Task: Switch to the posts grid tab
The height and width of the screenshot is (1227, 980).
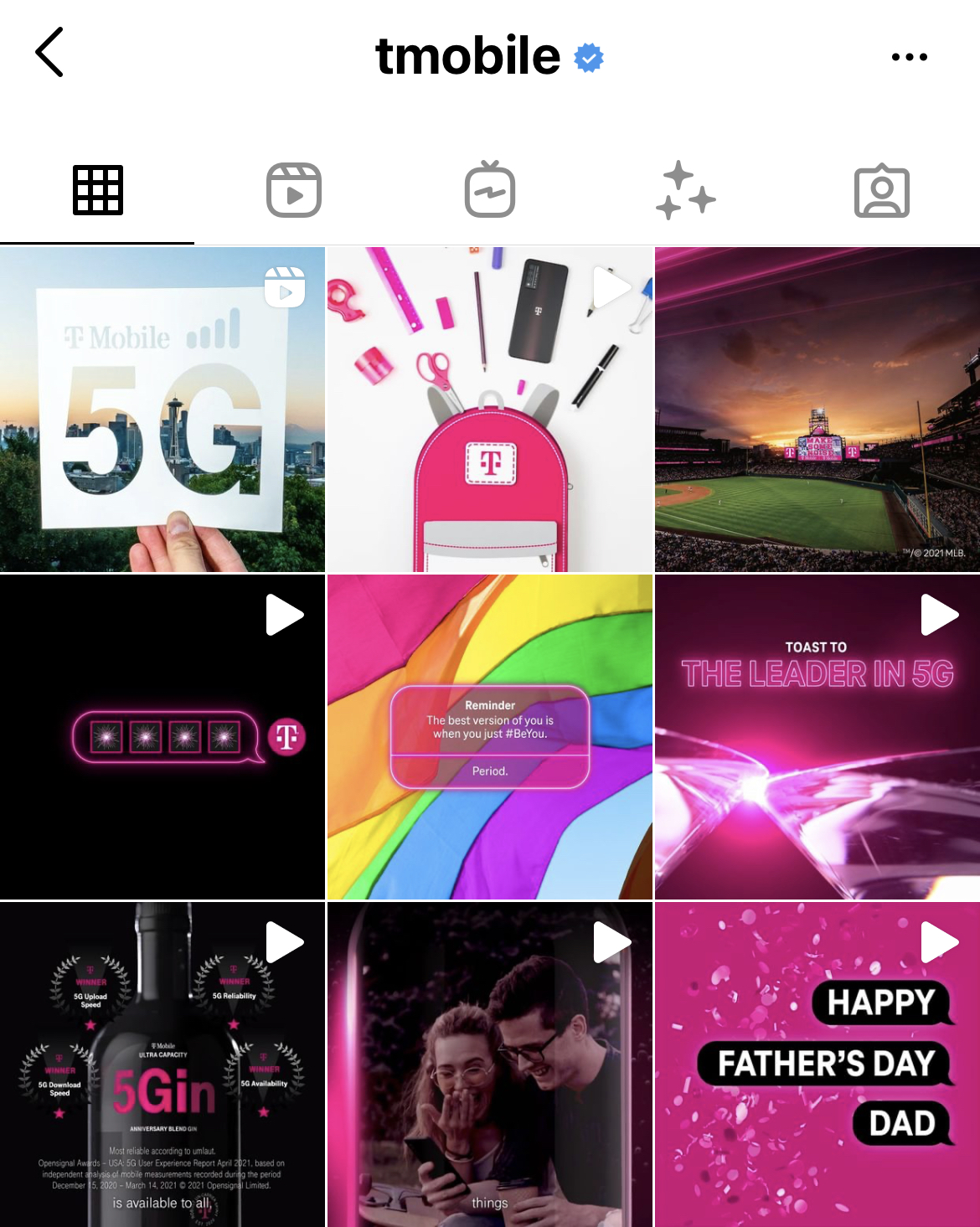Action: [98, 191]
